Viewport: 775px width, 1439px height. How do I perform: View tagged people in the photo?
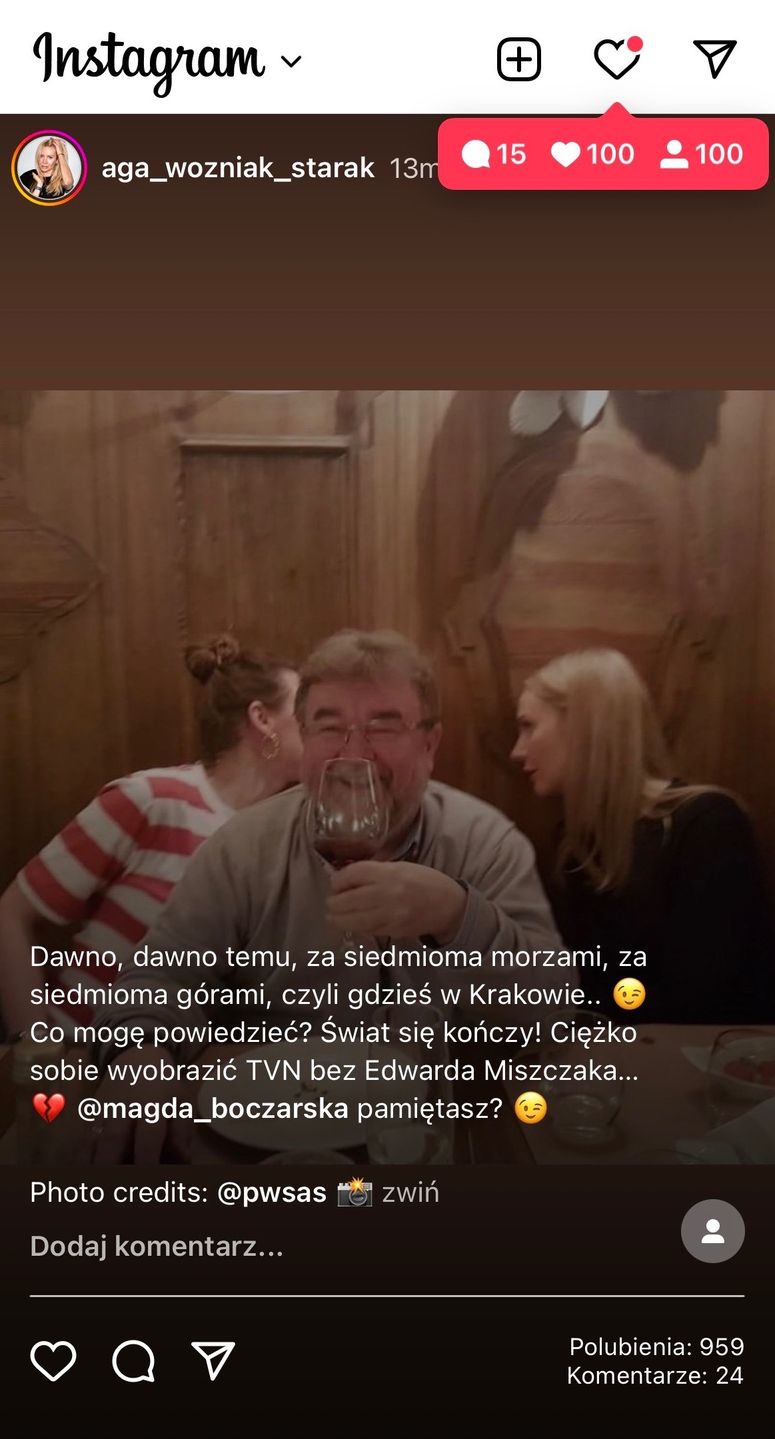click(712, 1231)
